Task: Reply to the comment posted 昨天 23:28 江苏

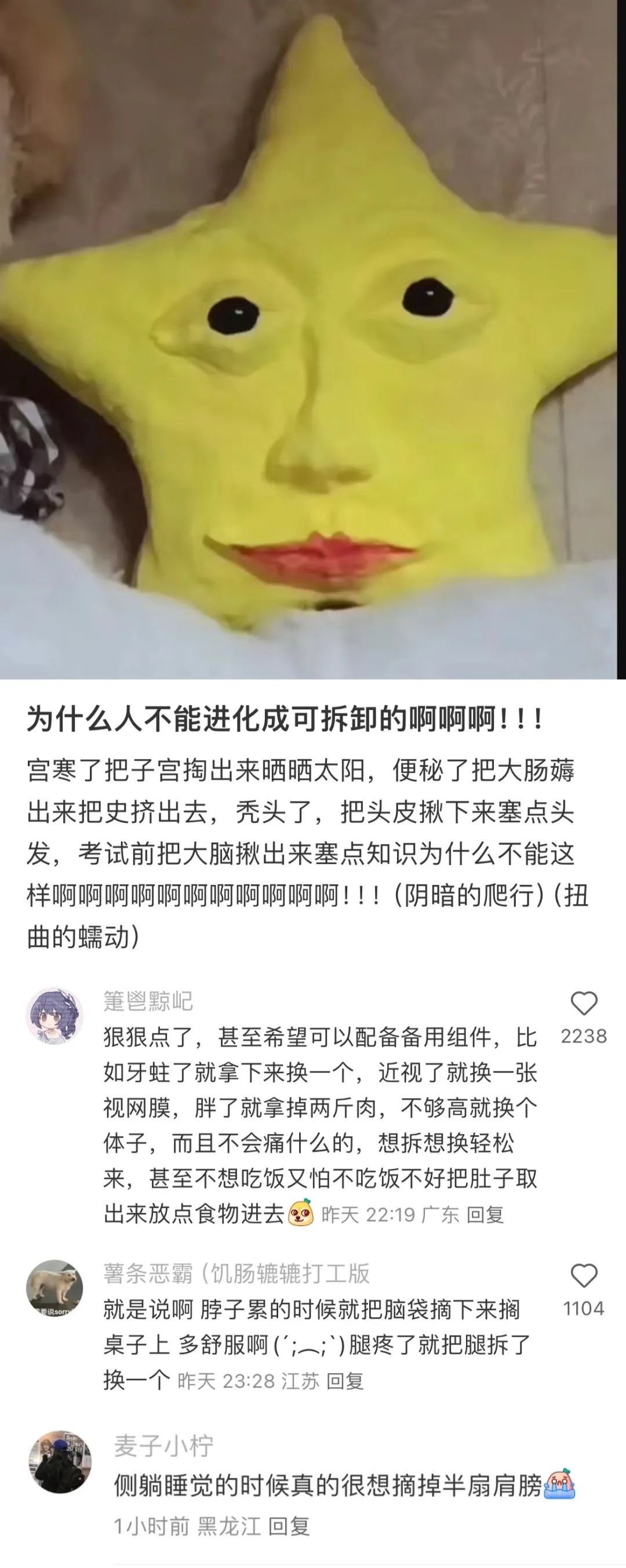Action: click(x=345, y=1381)
